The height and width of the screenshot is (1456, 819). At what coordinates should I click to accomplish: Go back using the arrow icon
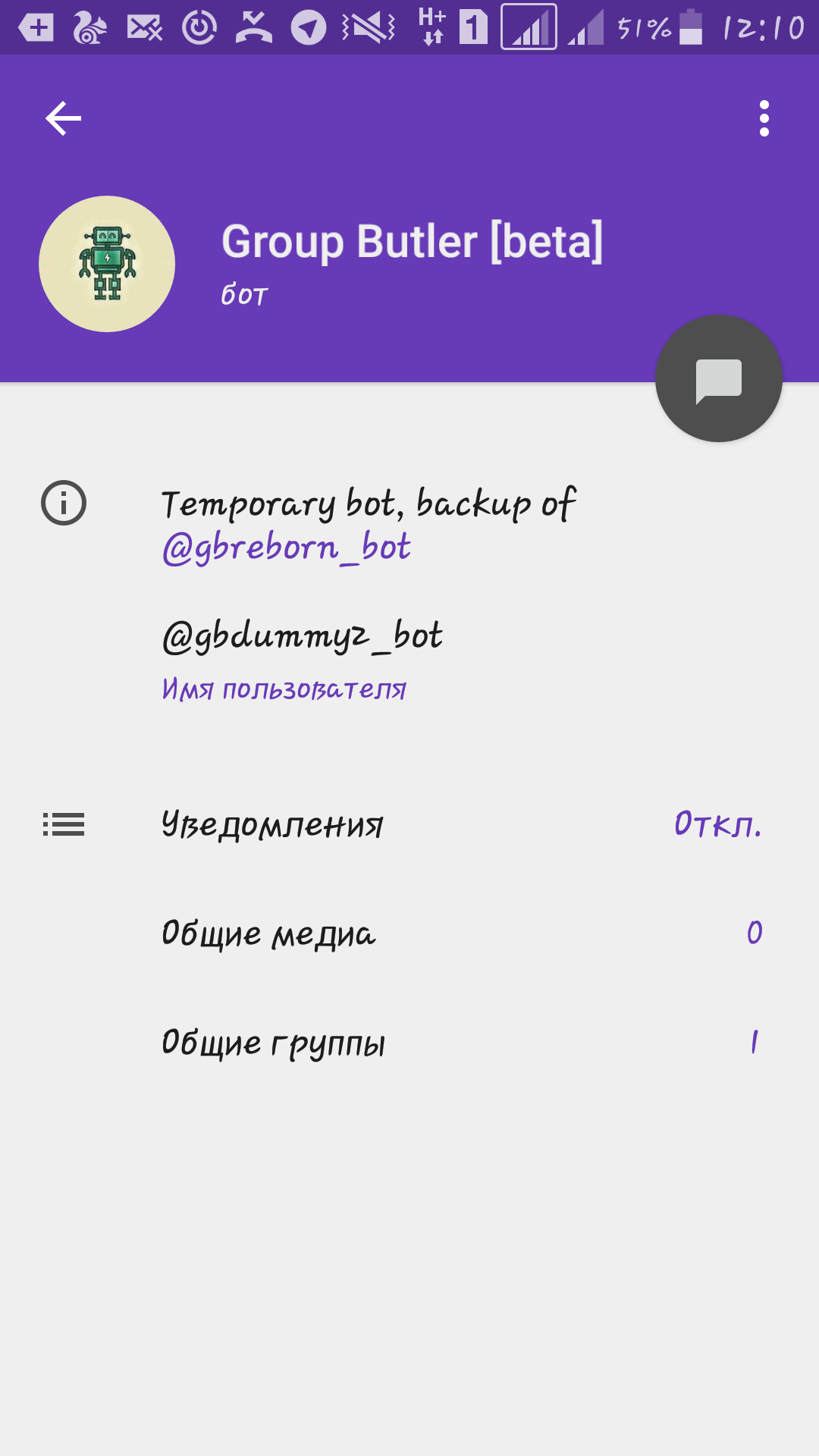click(64, 119)
